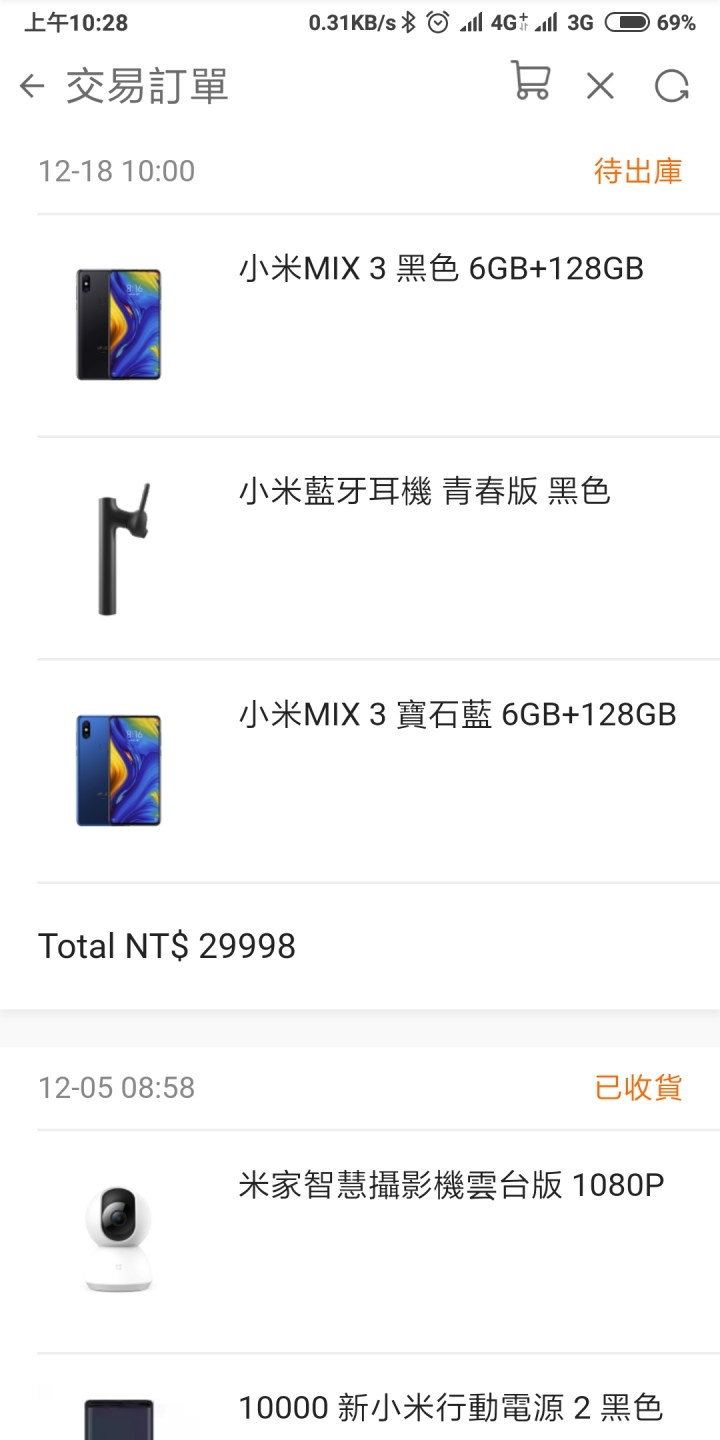Open the shopping cart
Screen dimensions: 720x1440
tap(530, 81)
